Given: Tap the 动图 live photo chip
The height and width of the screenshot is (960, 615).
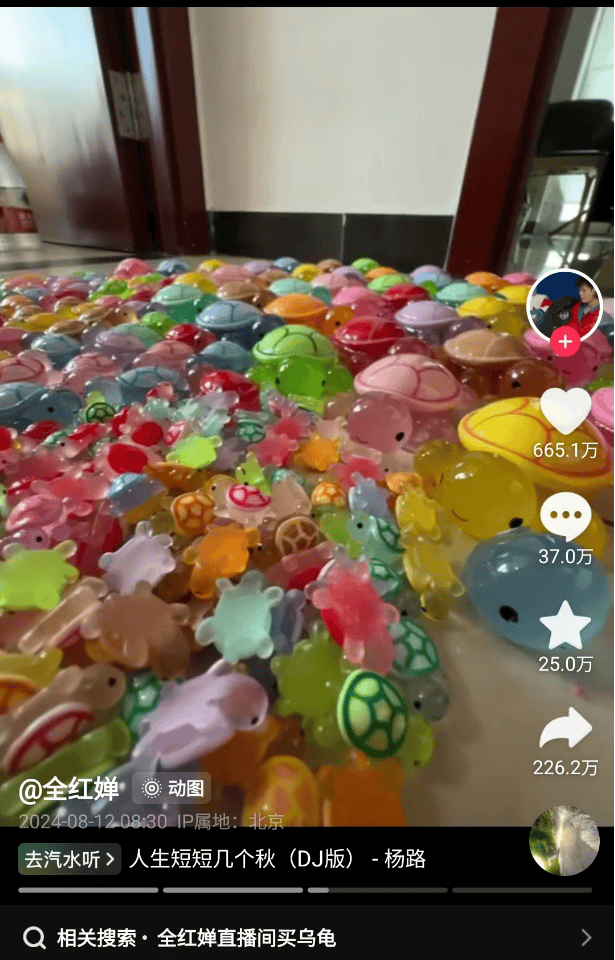Looking at the screenshot, I should [173, 788].
